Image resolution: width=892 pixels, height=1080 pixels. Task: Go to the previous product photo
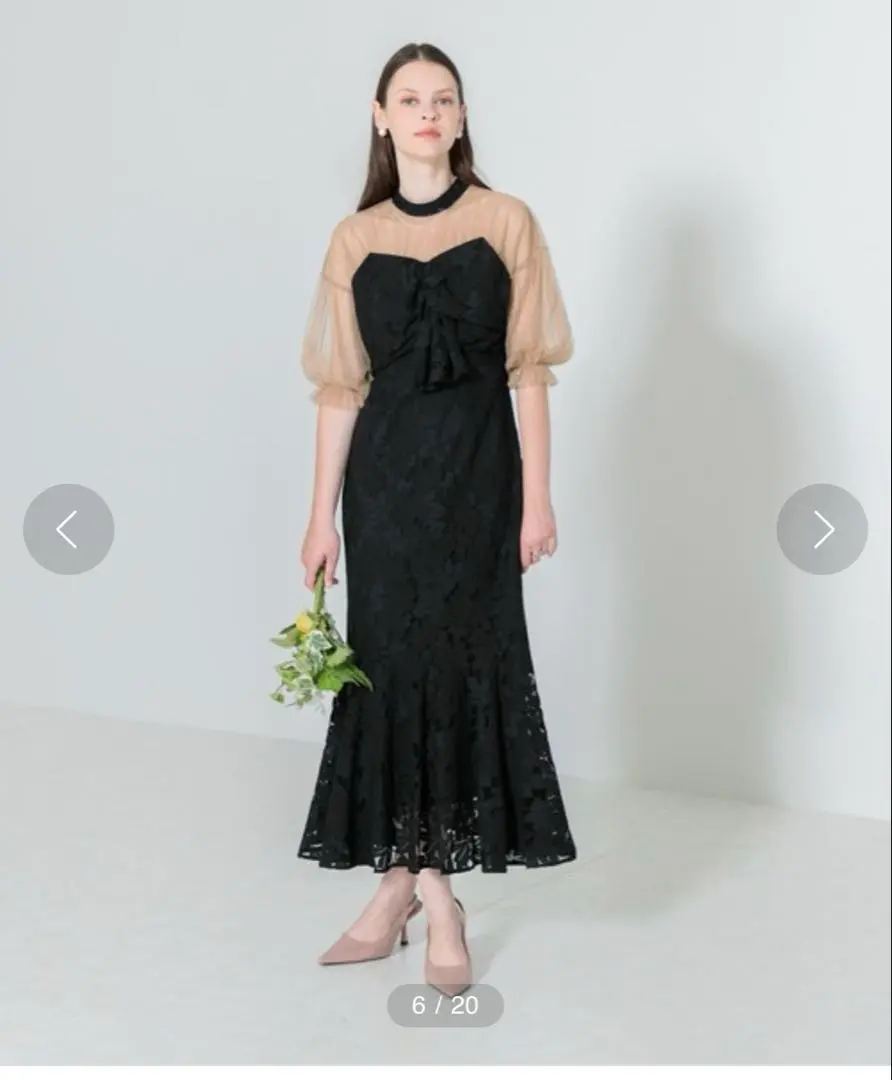click(68, 529)
